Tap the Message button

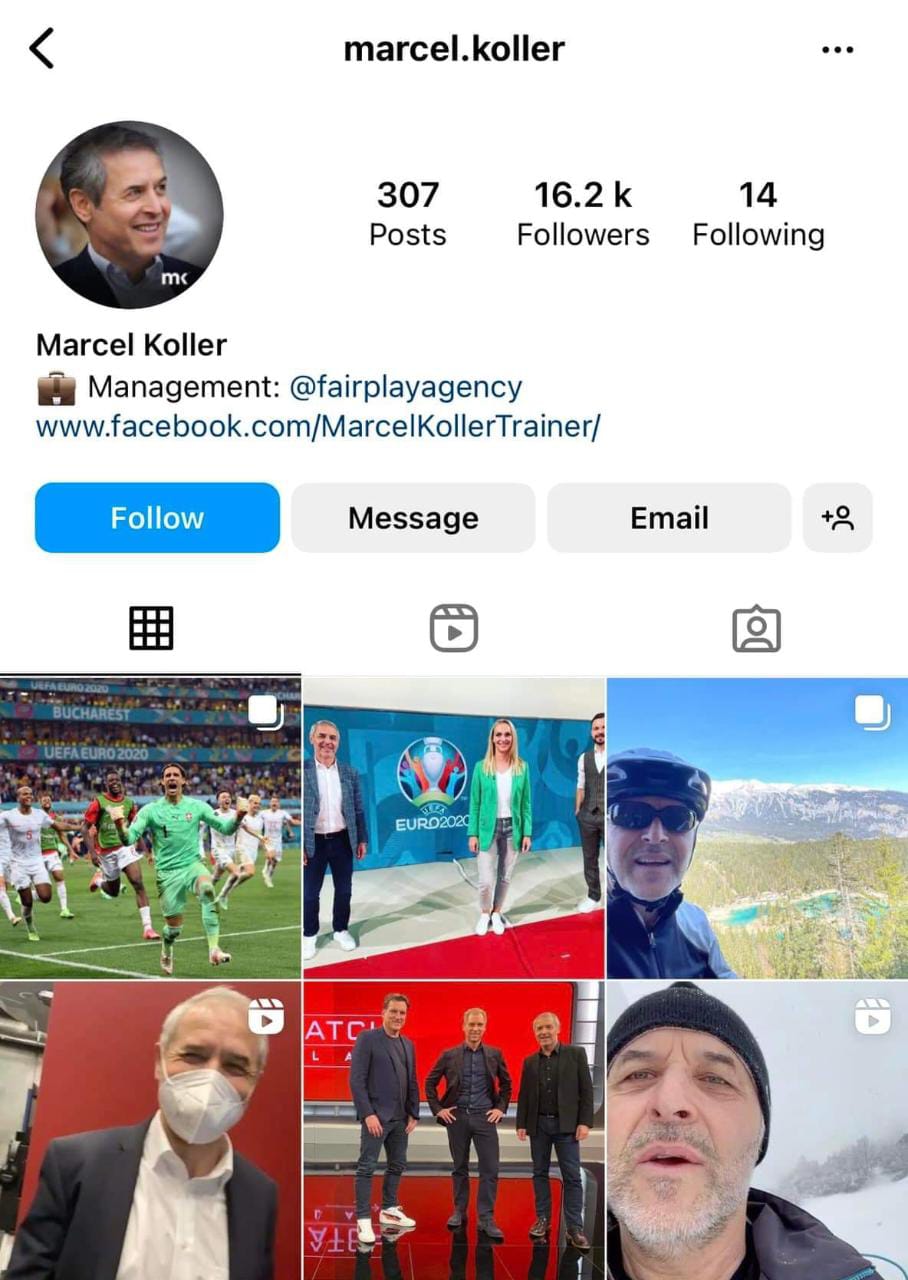tap(413, 518)
